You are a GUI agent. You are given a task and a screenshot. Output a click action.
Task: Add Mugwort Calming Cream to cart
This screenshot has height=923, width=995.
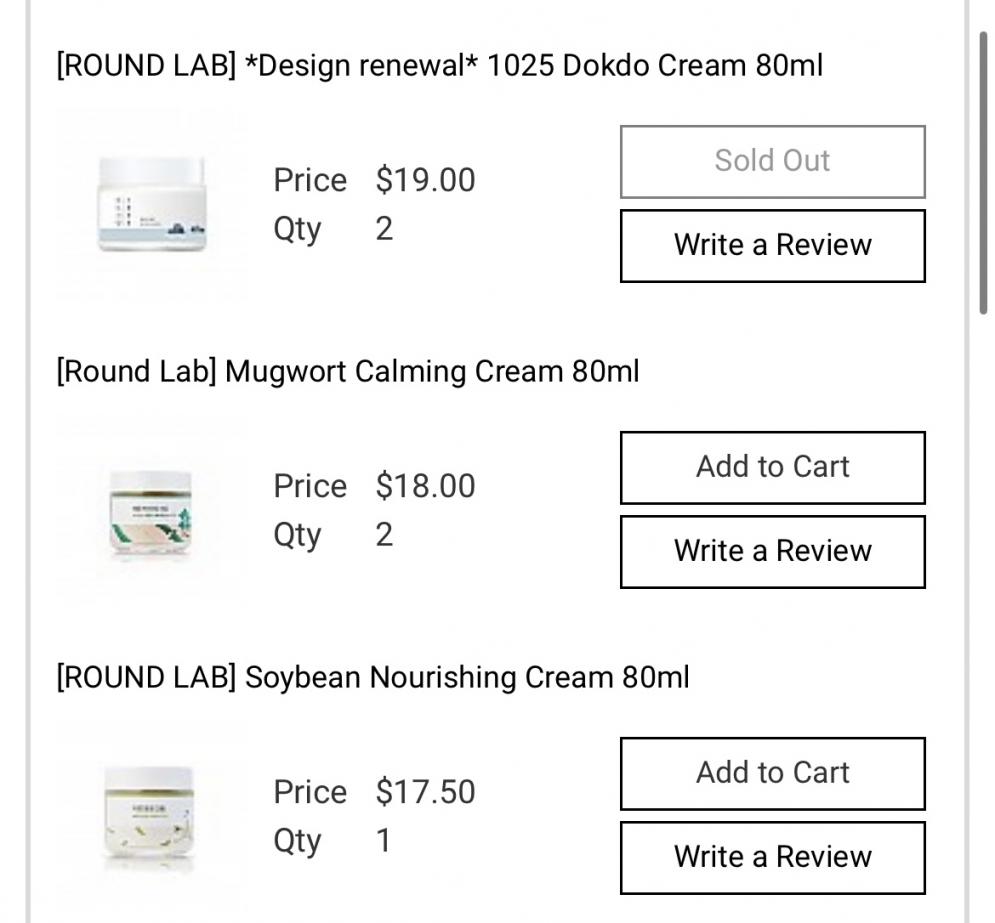tap(772, 467)
